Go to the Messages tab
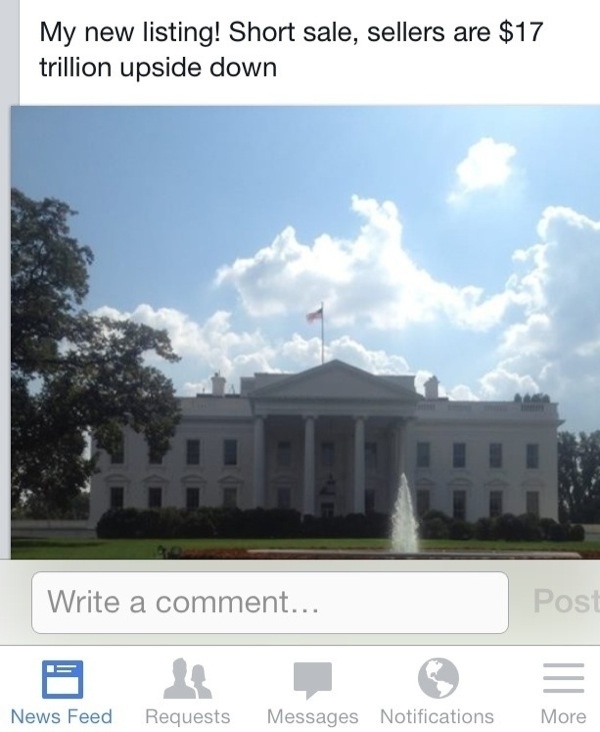Screen dimensions: 600x732 (x=312, y=692)
